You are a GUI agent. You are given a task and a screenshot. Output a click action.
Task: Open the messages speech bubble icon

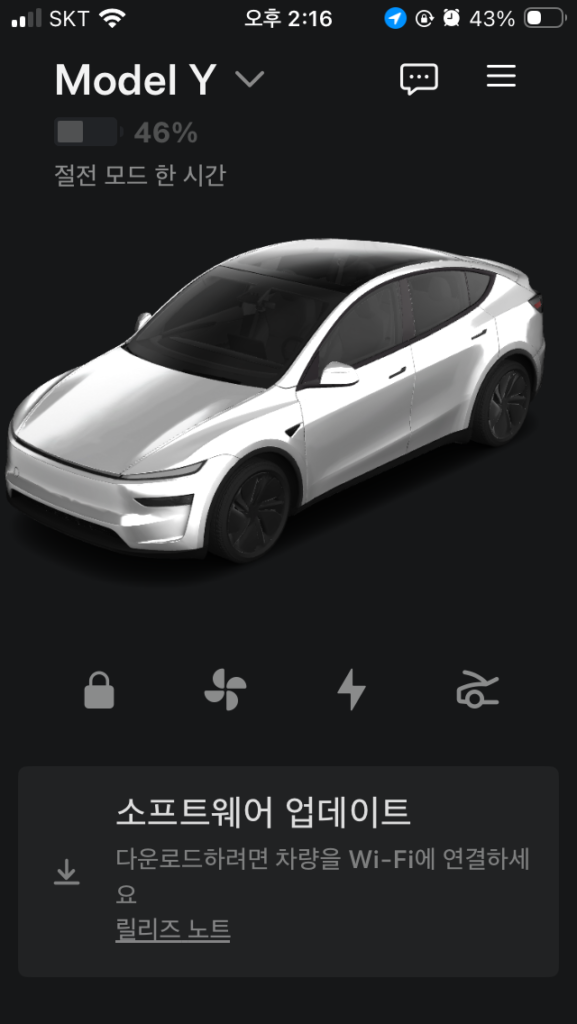[x=418, y=79]
